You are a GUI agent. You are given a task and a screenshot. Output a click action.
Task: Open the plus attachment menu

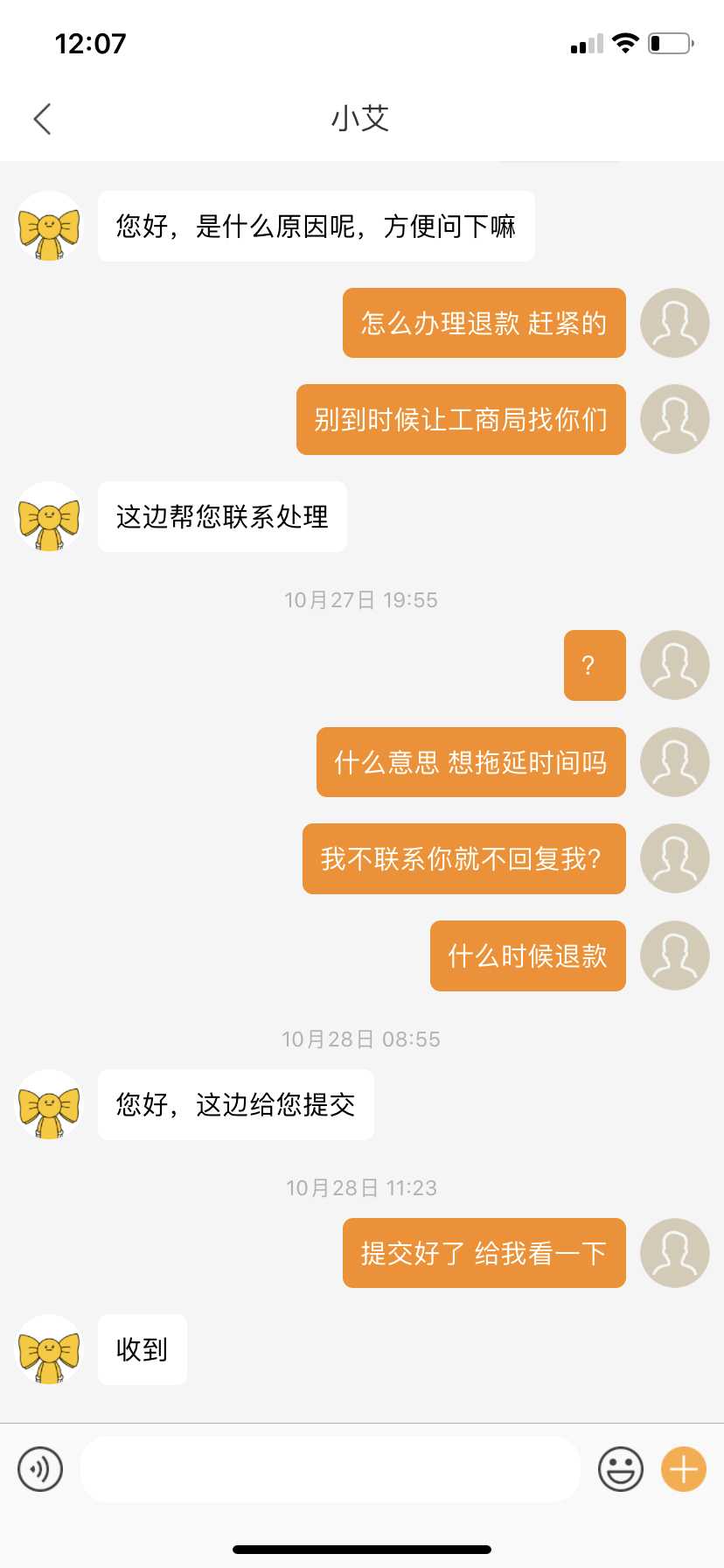point(684,1469)
